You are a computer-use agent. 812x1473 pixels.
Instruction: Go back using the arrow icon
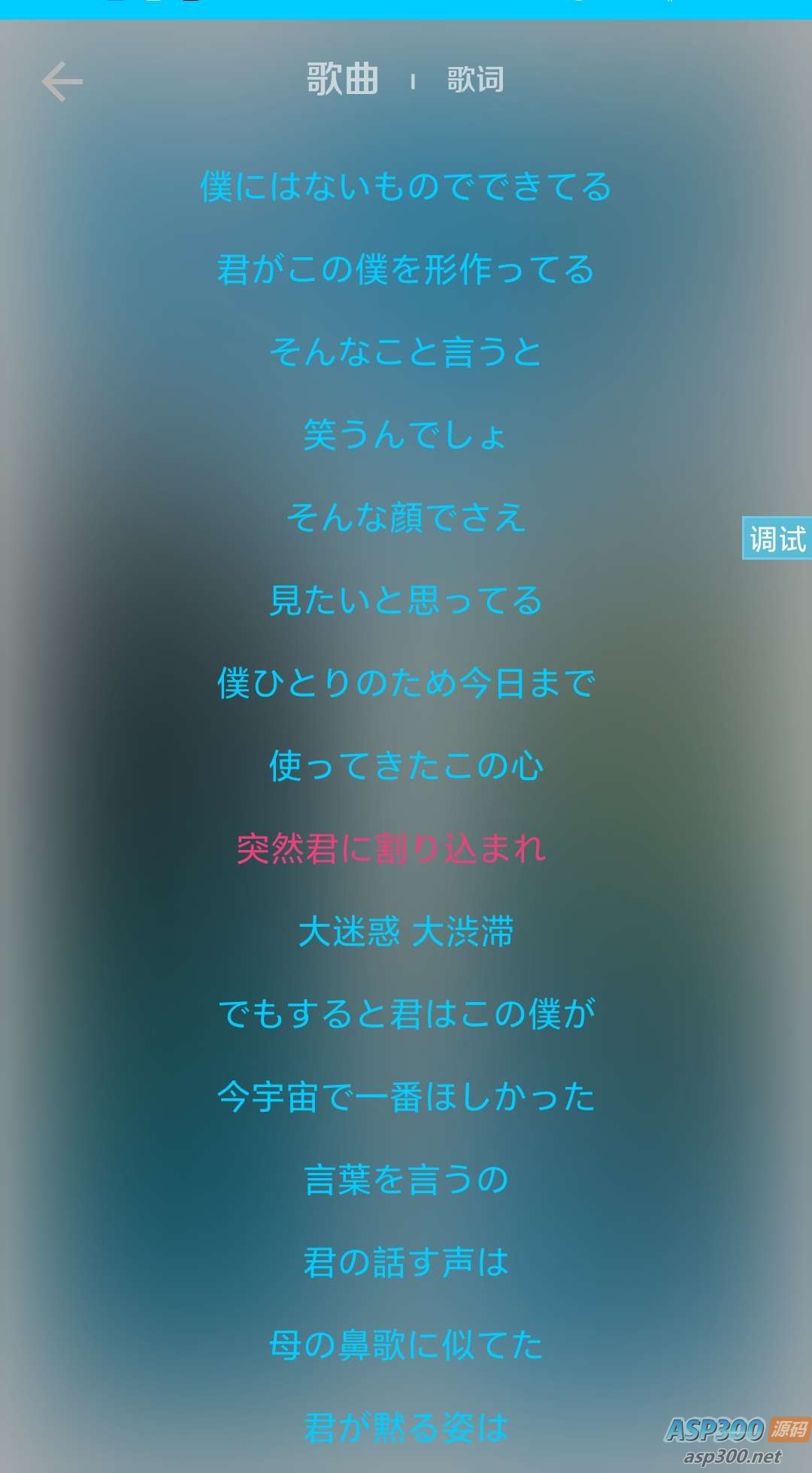62,81
